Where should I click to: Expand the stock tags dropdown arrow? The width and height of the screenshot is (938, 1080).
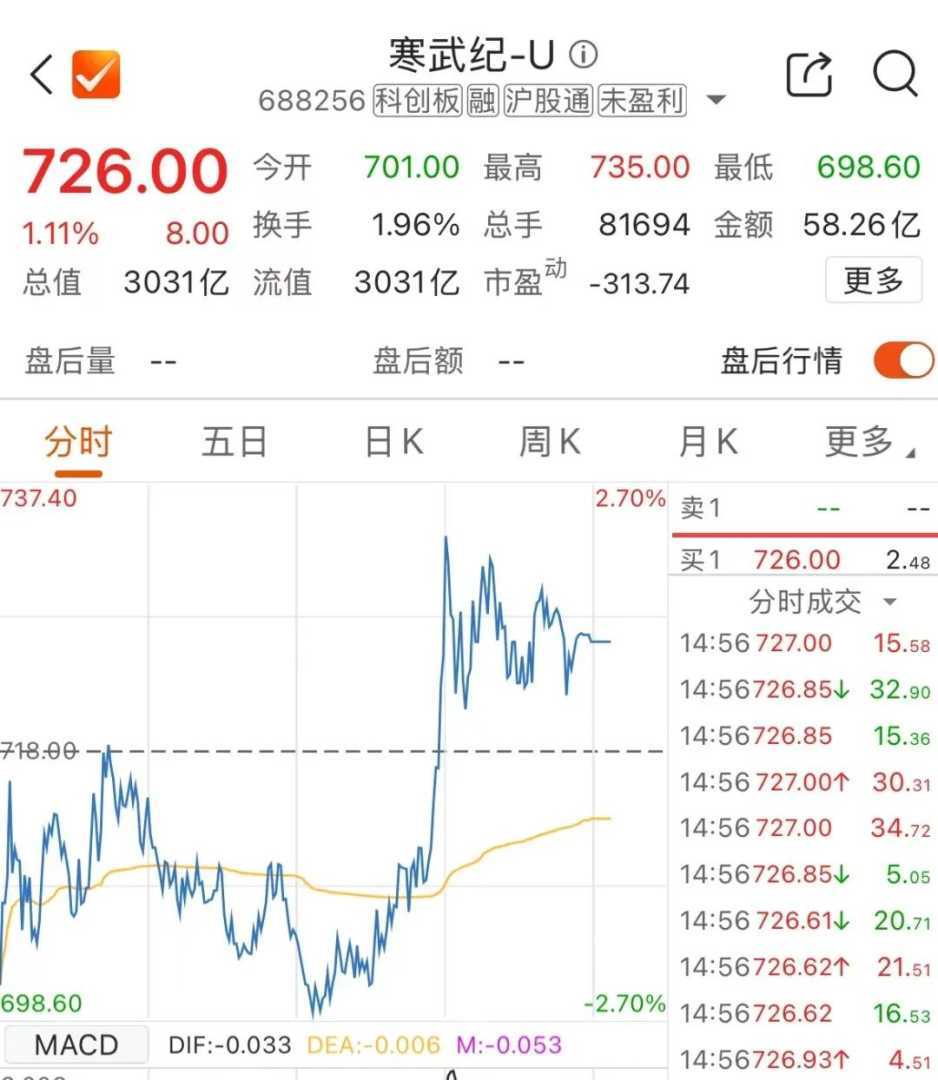pyautogui.click(x=715, y=100)
